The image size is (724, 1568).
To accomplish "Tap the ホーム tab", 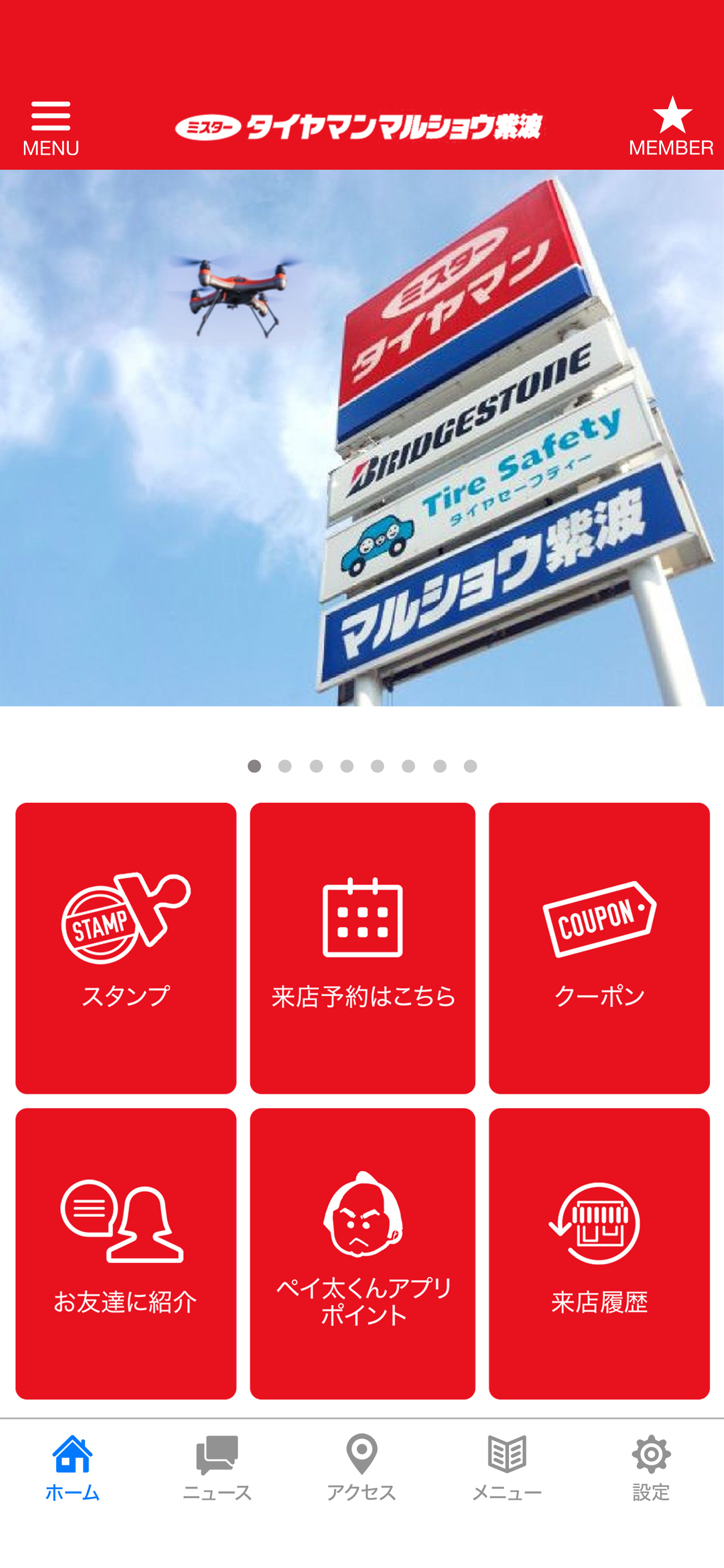I will [72, 1468].
